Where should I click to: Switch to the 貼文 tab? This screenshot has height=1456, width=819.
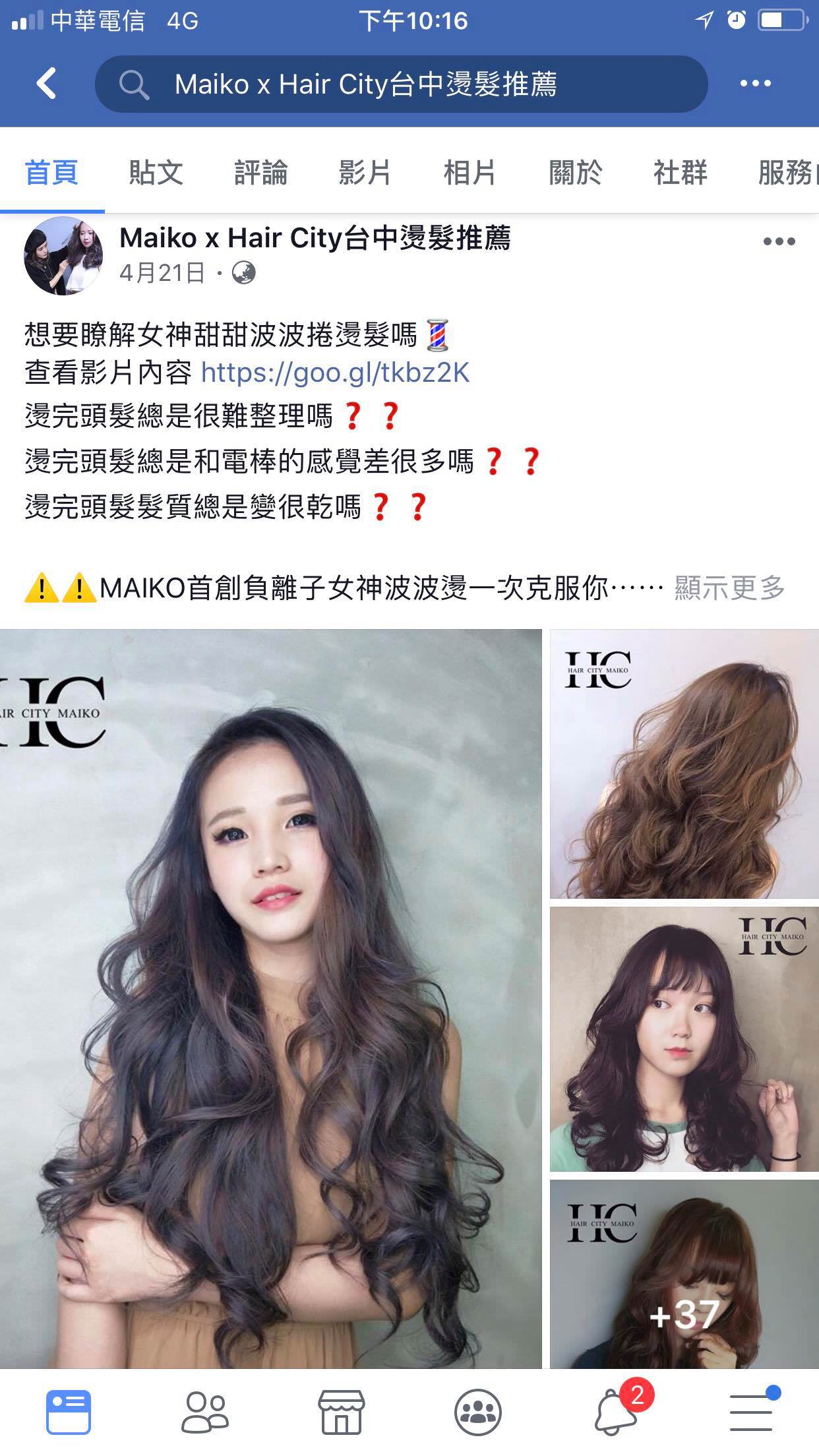pos(156,173)
